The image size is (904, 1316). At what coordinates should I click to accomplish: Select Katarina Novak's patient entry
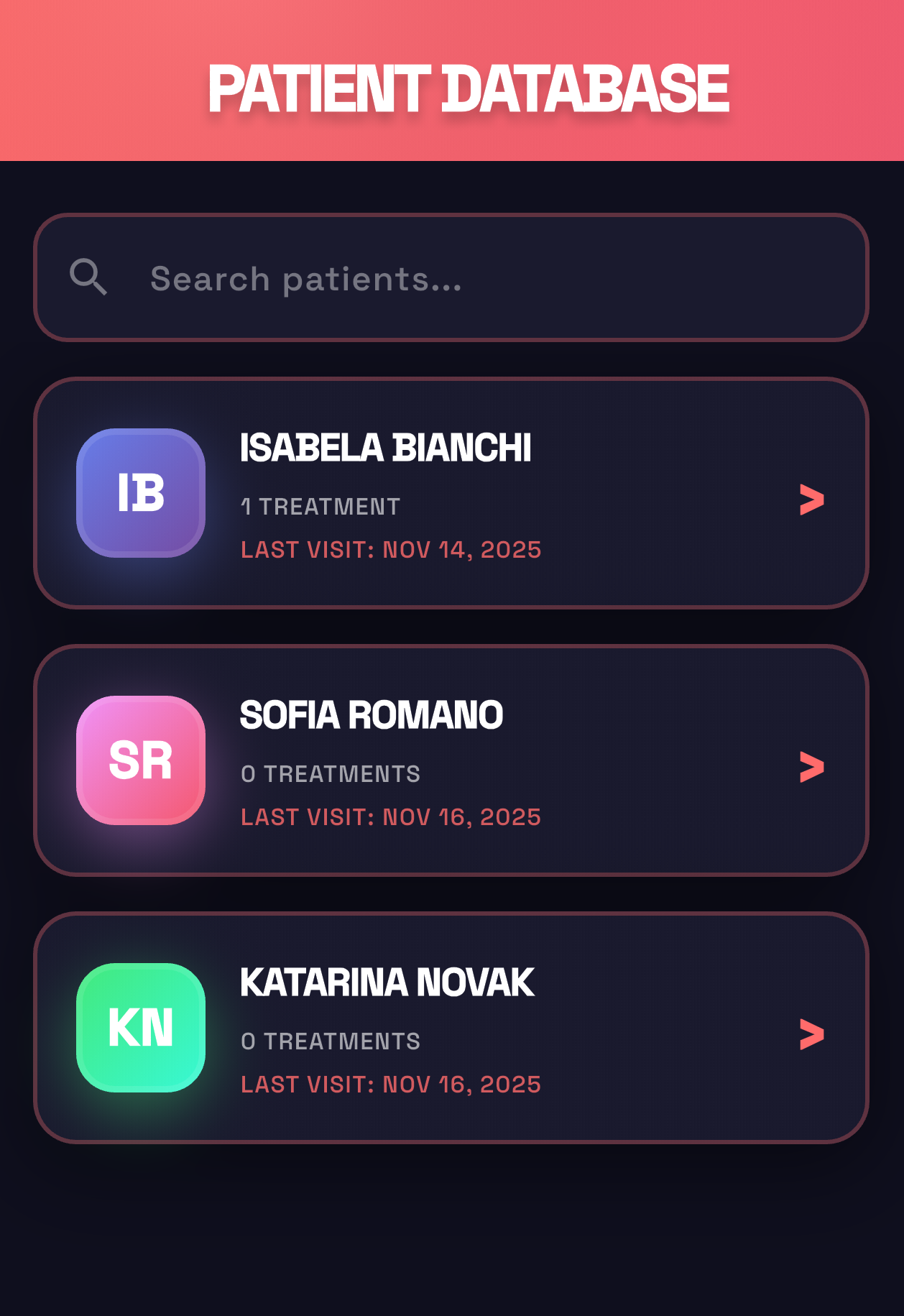pyautogui.click(x=452, y=1028)
